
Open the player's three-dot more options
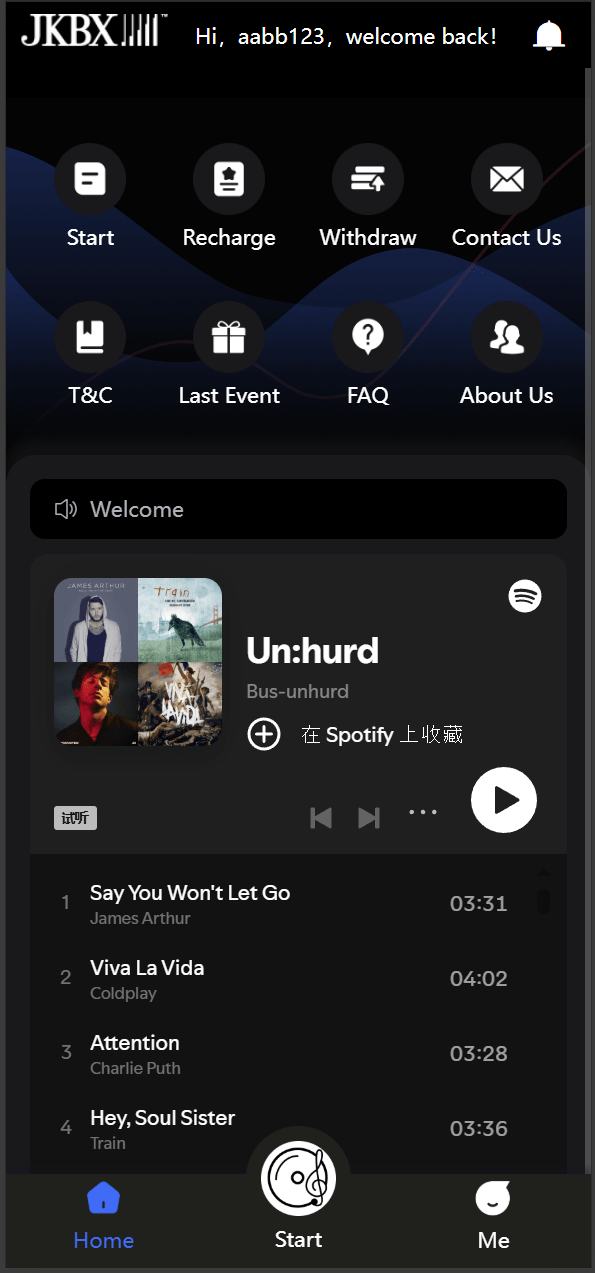(x=423, y=812)
